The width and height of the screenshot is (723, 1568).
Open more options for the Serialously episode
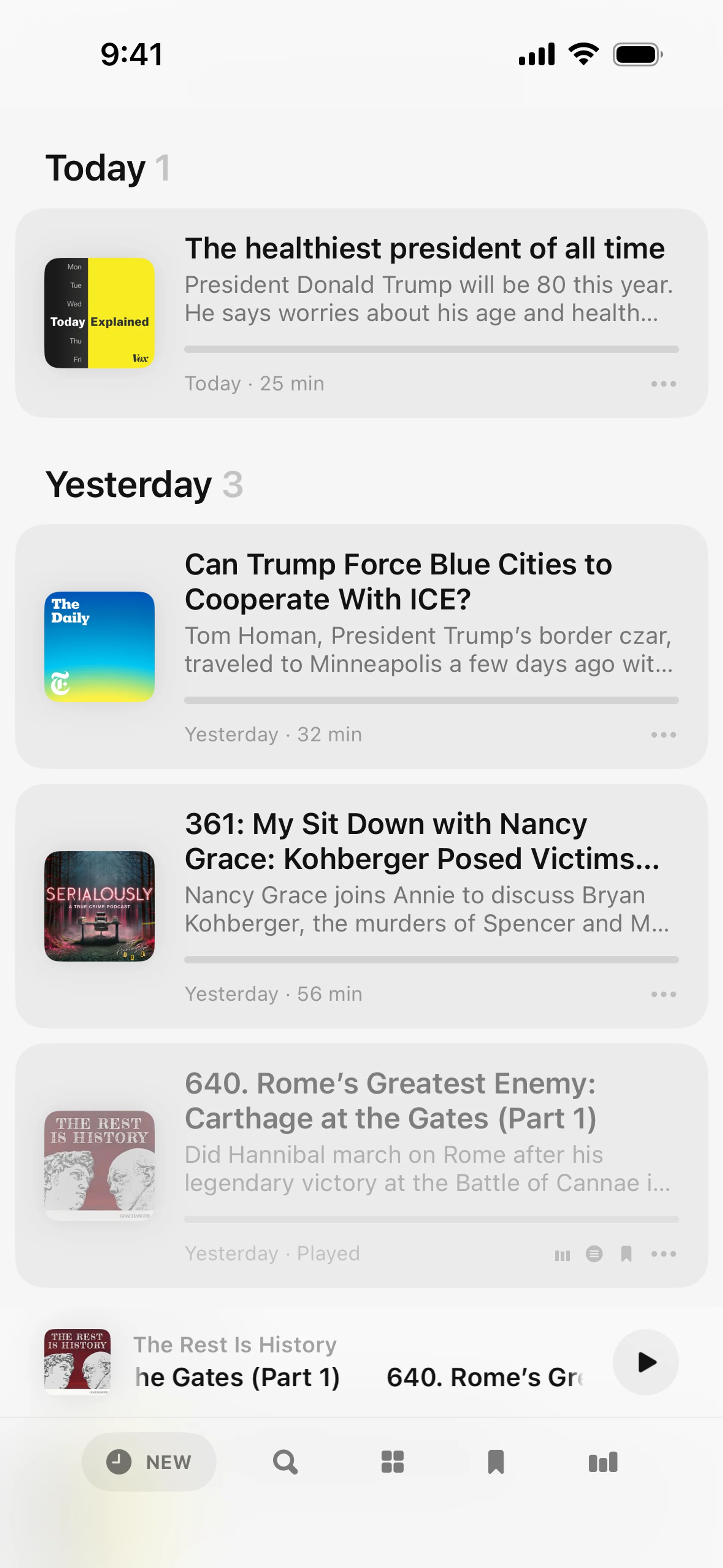tap(664, 994)
